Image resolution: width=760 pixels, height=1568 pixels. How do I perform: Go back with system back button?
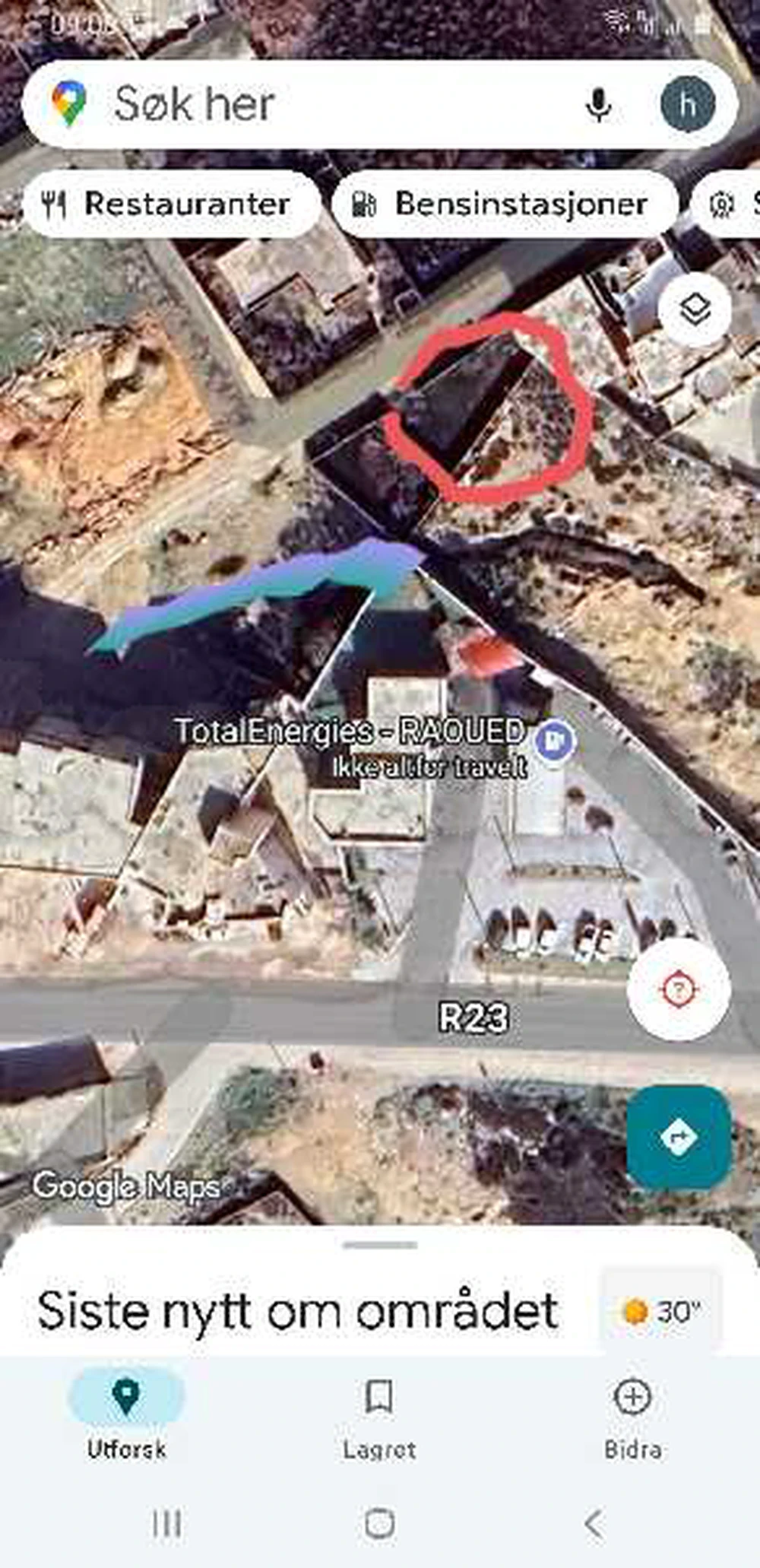594,1524
